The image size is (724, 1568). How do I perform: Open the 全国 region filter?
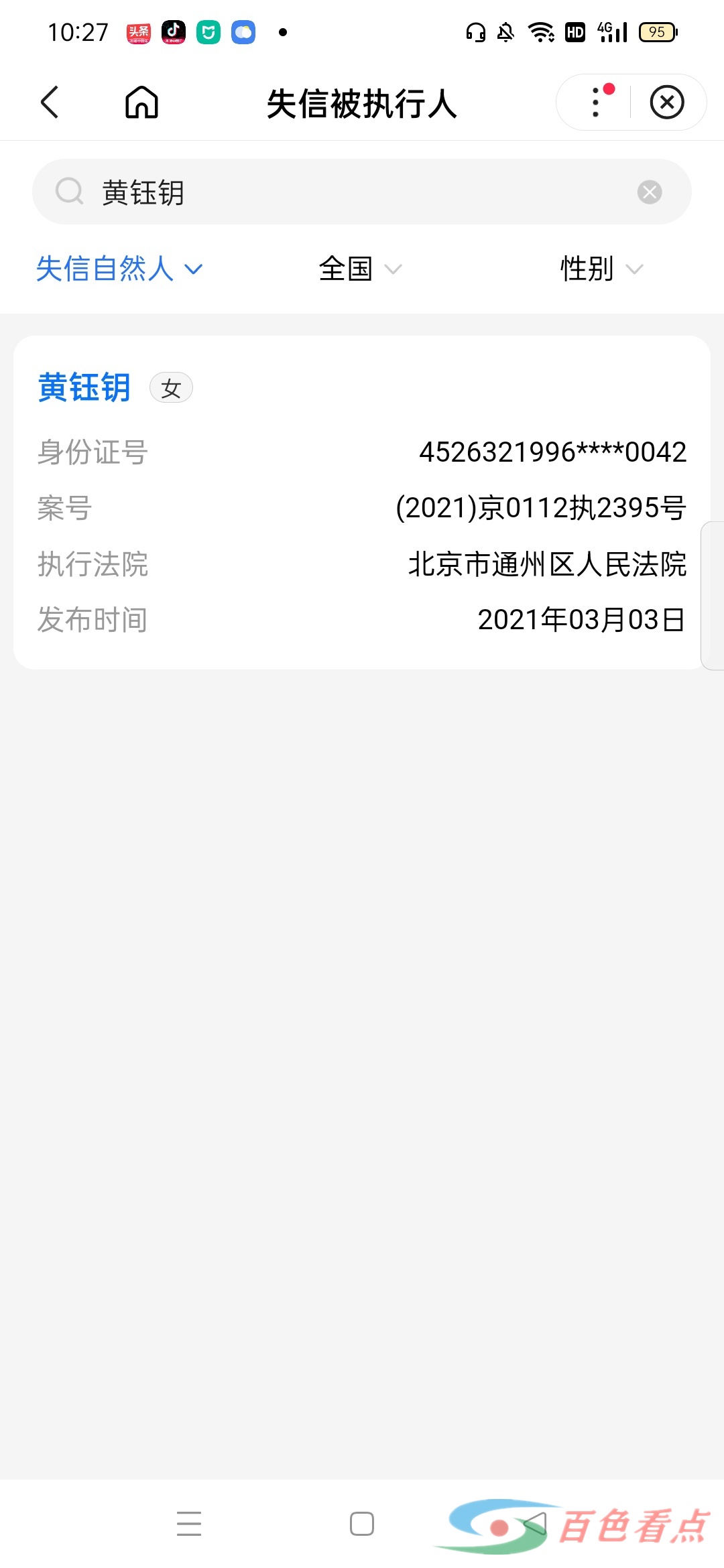point(360,269)
